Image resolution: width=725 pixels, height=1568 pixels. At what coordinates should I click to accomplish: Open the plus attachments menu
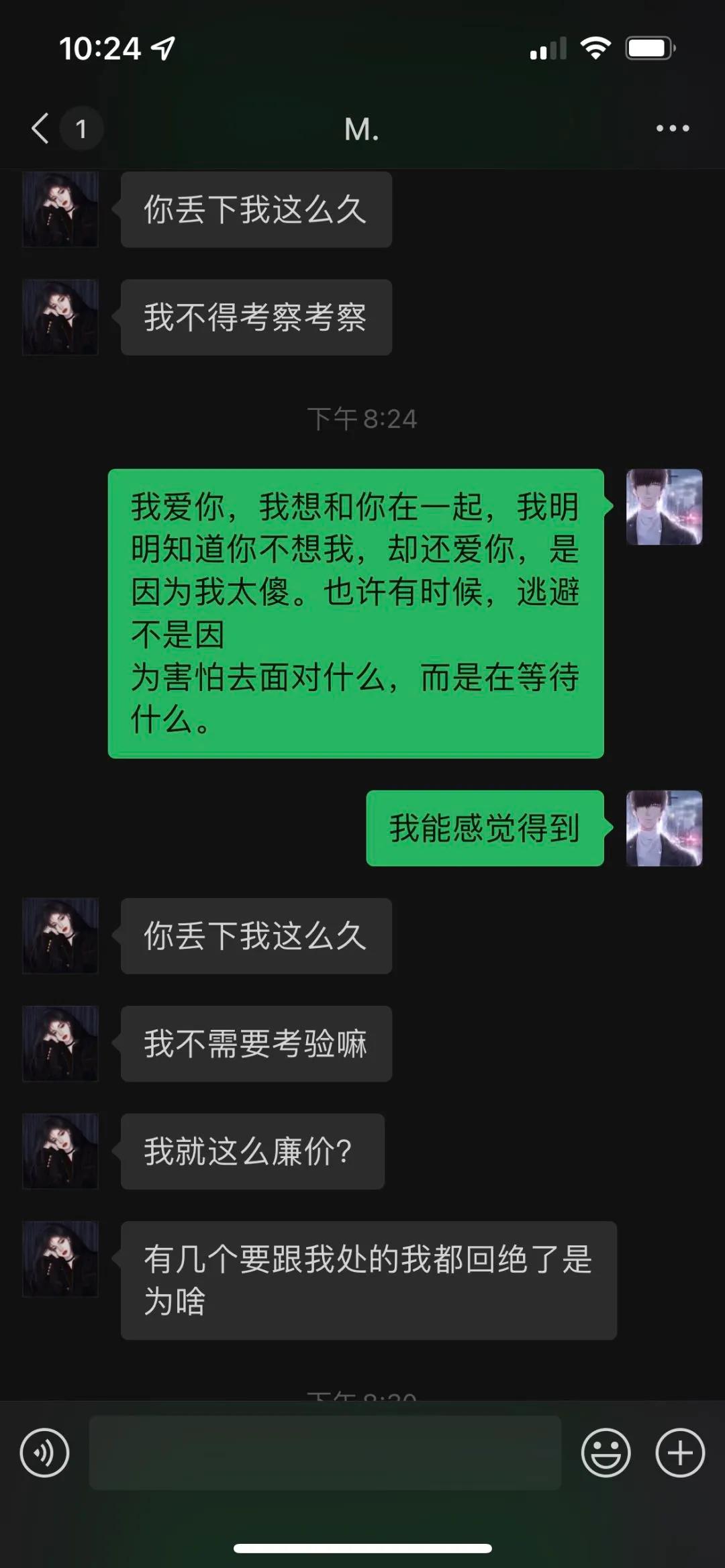pyautogui.click(x=680, y=1453)
